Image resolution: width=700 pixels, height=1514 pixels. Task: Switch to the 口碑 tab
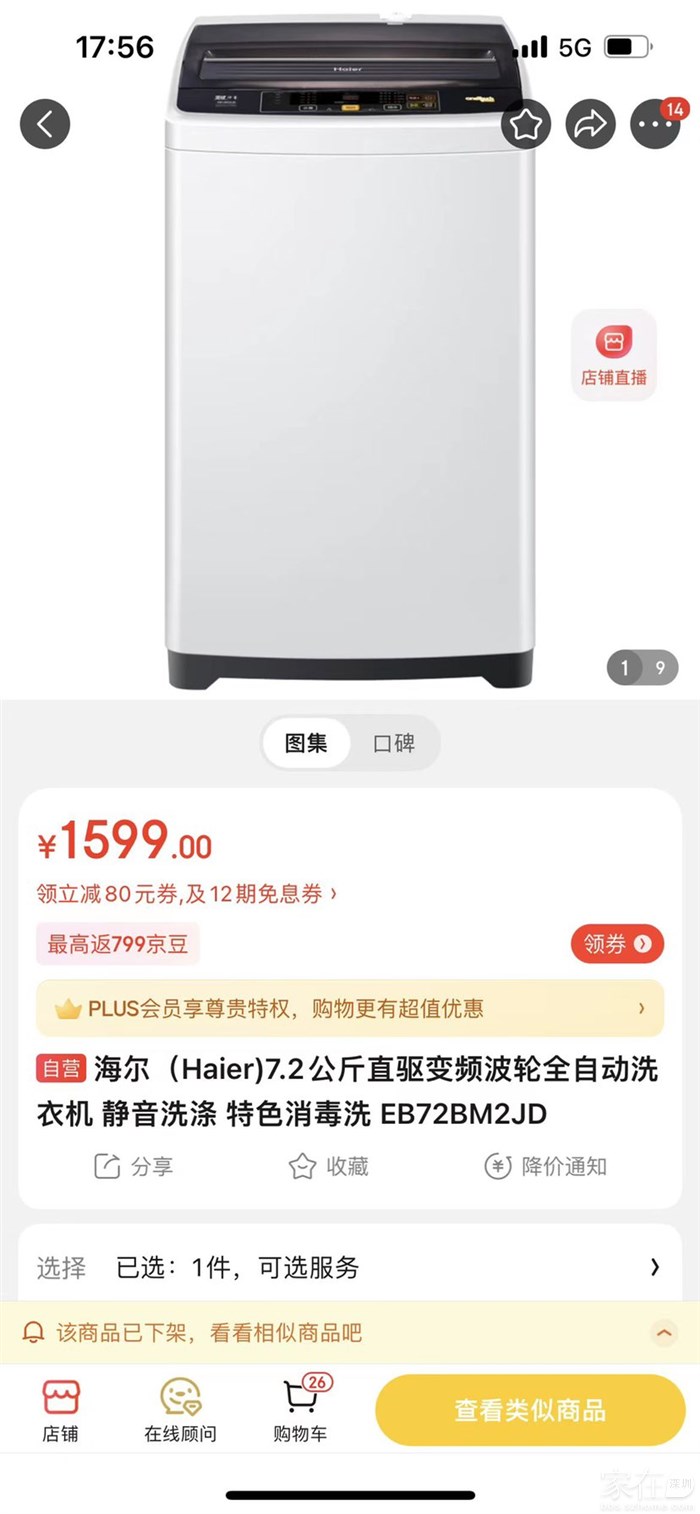393,743
